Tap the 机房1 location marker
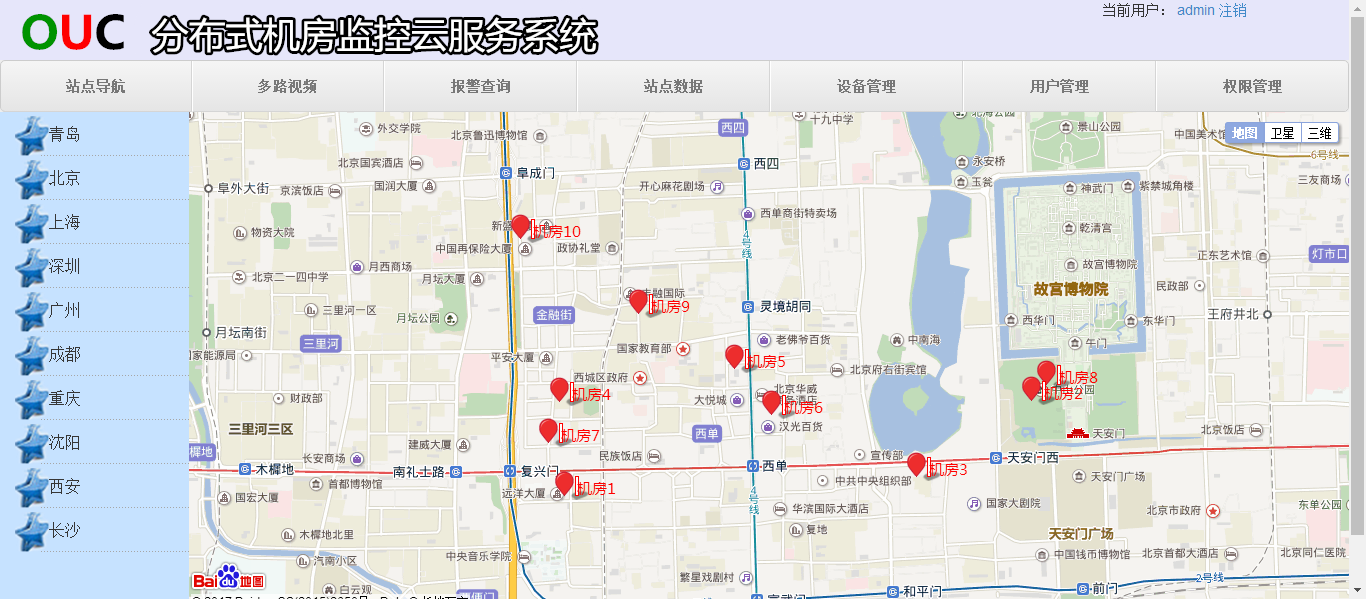The image size is (1366, 599). pos(564,482)
